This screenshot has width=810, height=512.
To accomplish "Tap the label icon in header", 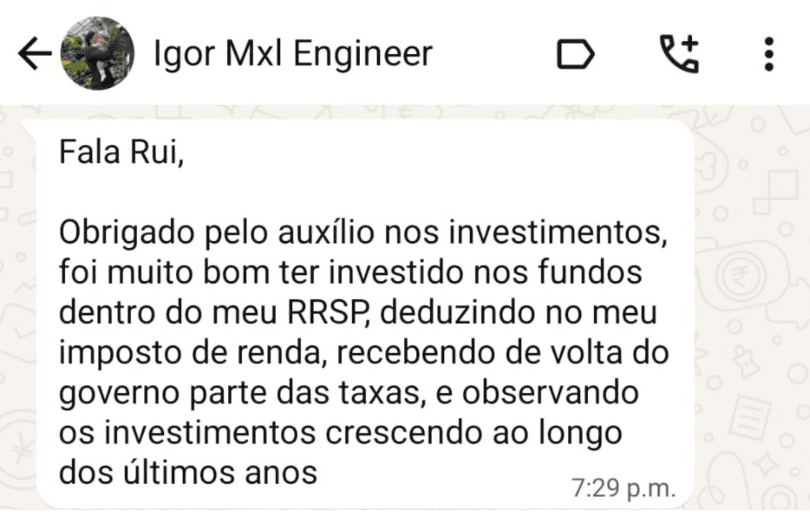I will point(575,54).
